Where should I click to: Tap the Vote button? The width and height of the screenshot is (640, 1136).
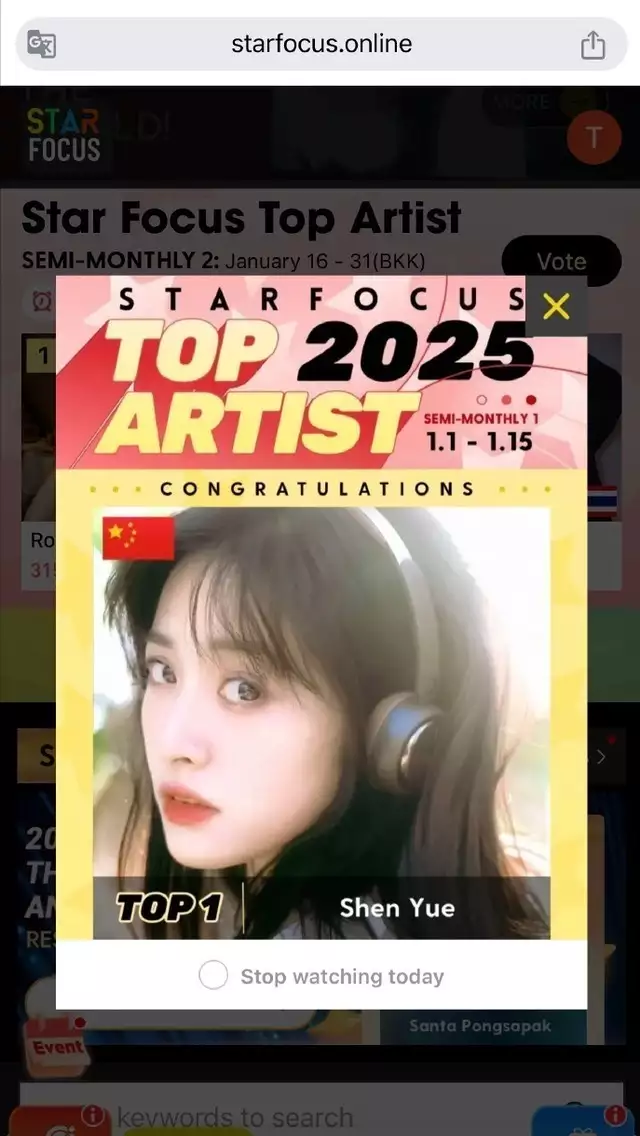click(561, 261)
